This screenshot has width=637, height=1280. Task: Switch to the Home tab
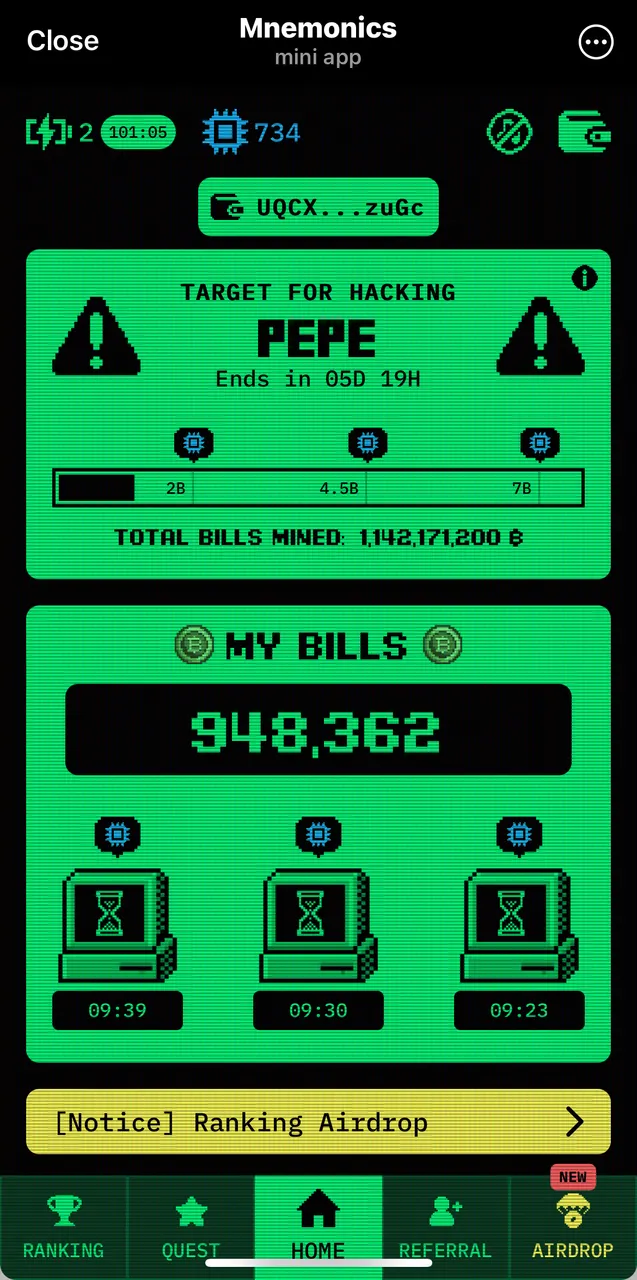click(318, 1228)
